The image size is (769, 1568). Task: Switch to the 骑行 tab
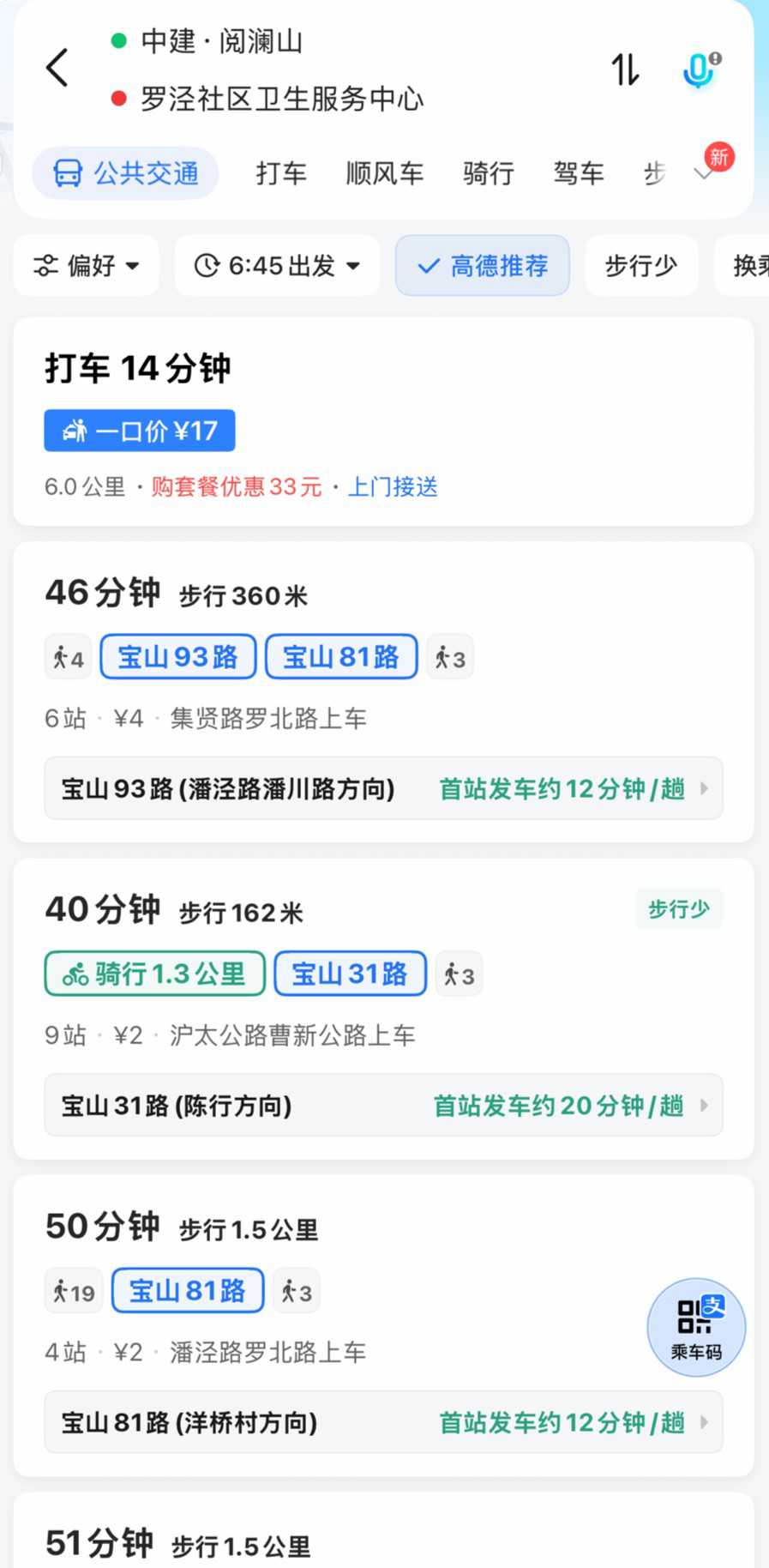pos(489,173)
